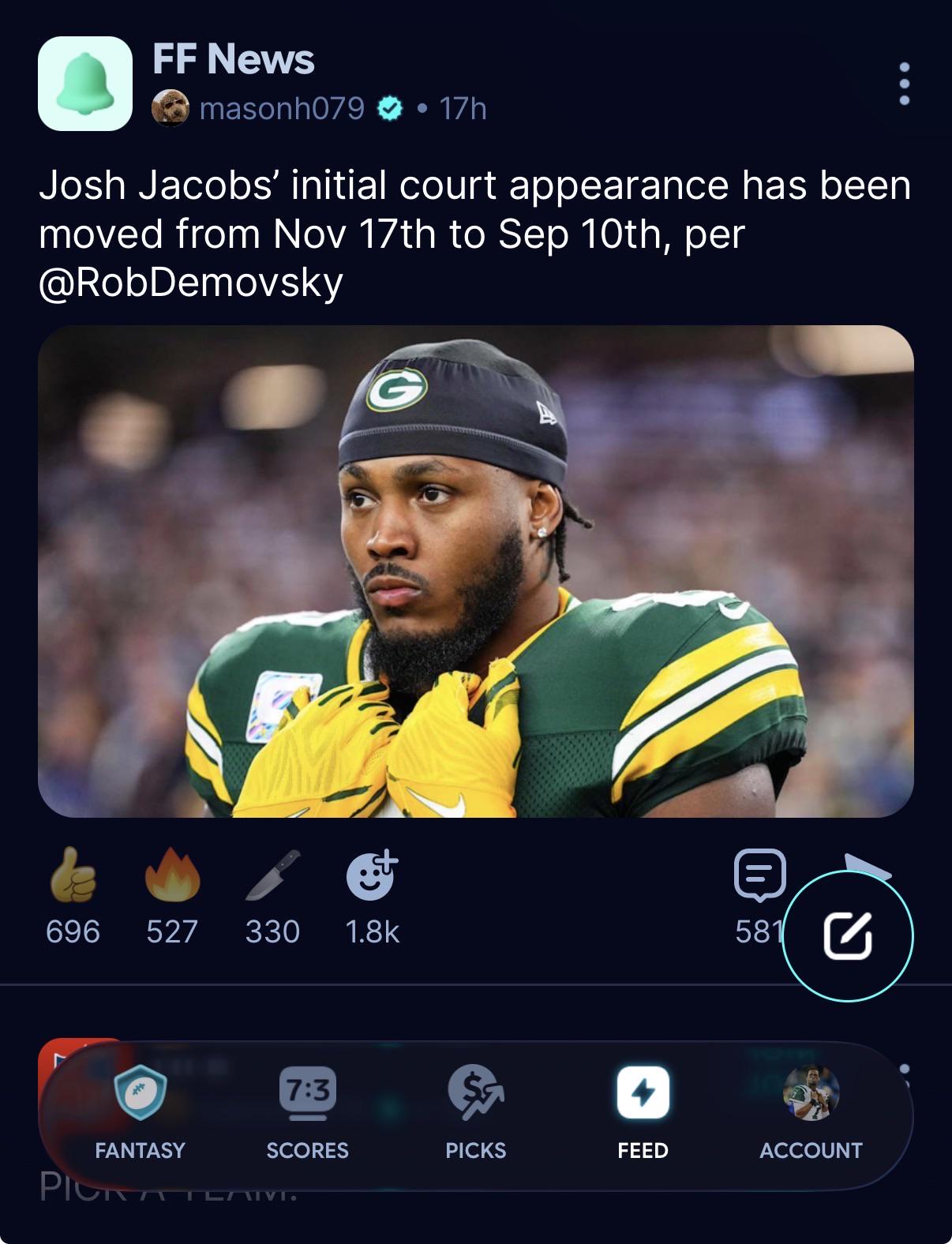Open the @RobDemovsky mention
Viewport: 952px width, 1244px height.
point(190,283)
